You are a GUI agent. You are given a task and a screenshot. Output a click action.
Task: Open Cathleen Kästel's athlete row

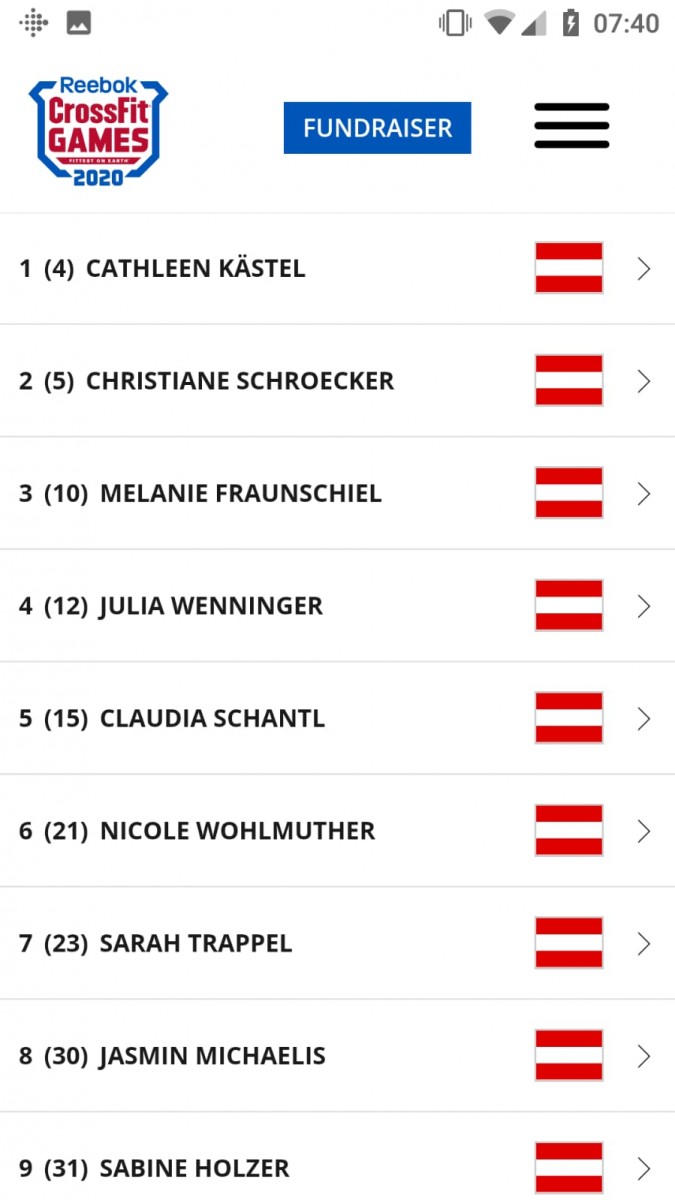[337, 268]
